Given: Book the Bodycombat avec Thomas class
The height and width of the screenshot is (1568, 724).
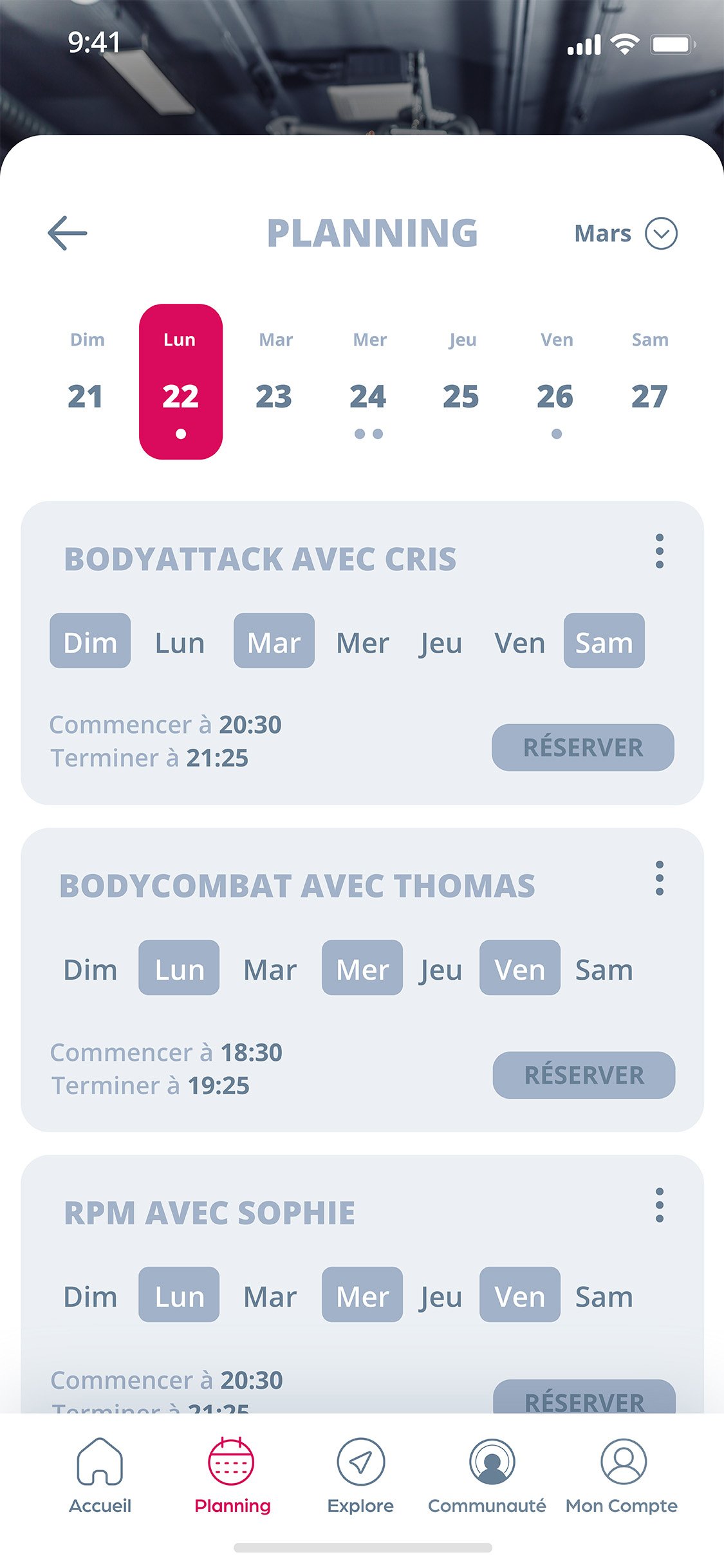Looking at the screenshot, I should tap(584, 1075).
